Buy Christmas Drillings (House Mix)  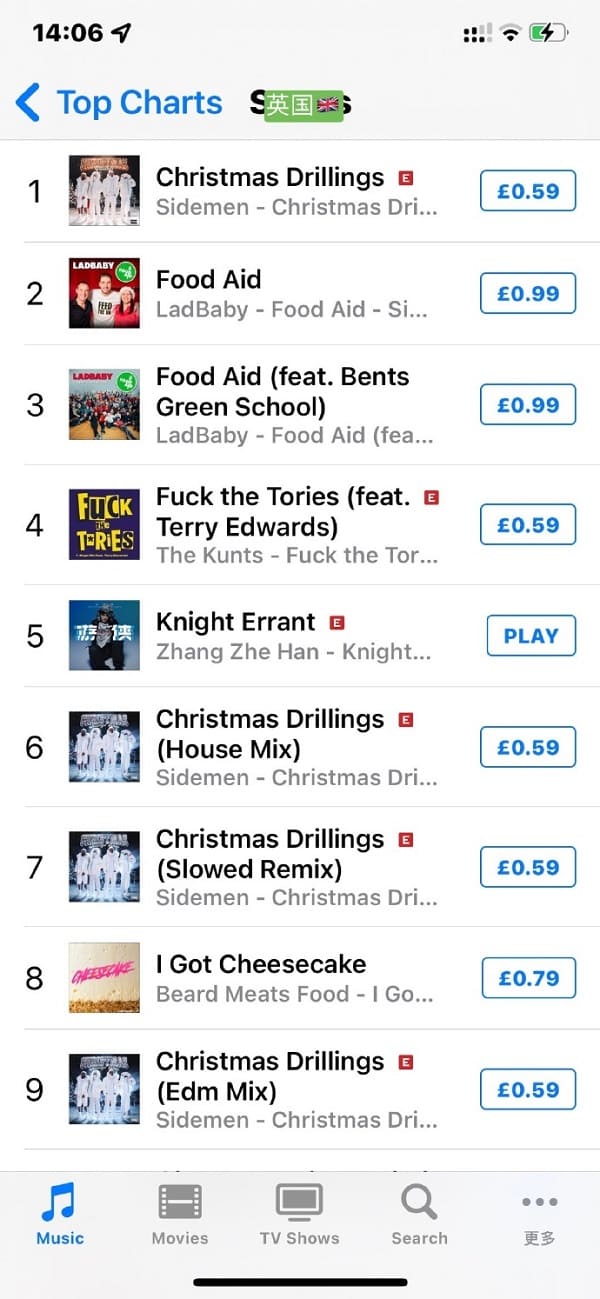[528, 747]
